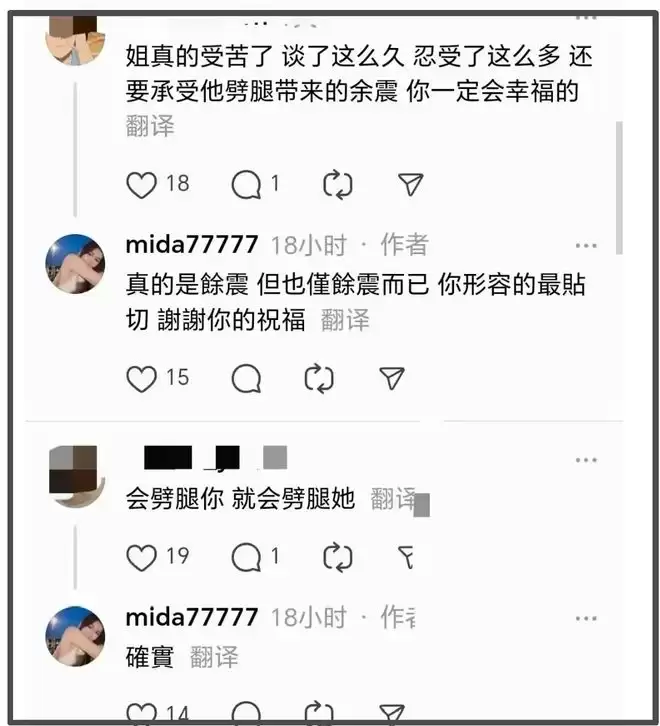Tap mida77777's avatar beside the 確實 reply
The image size is (660, 726).
click(x=75, y=636)
